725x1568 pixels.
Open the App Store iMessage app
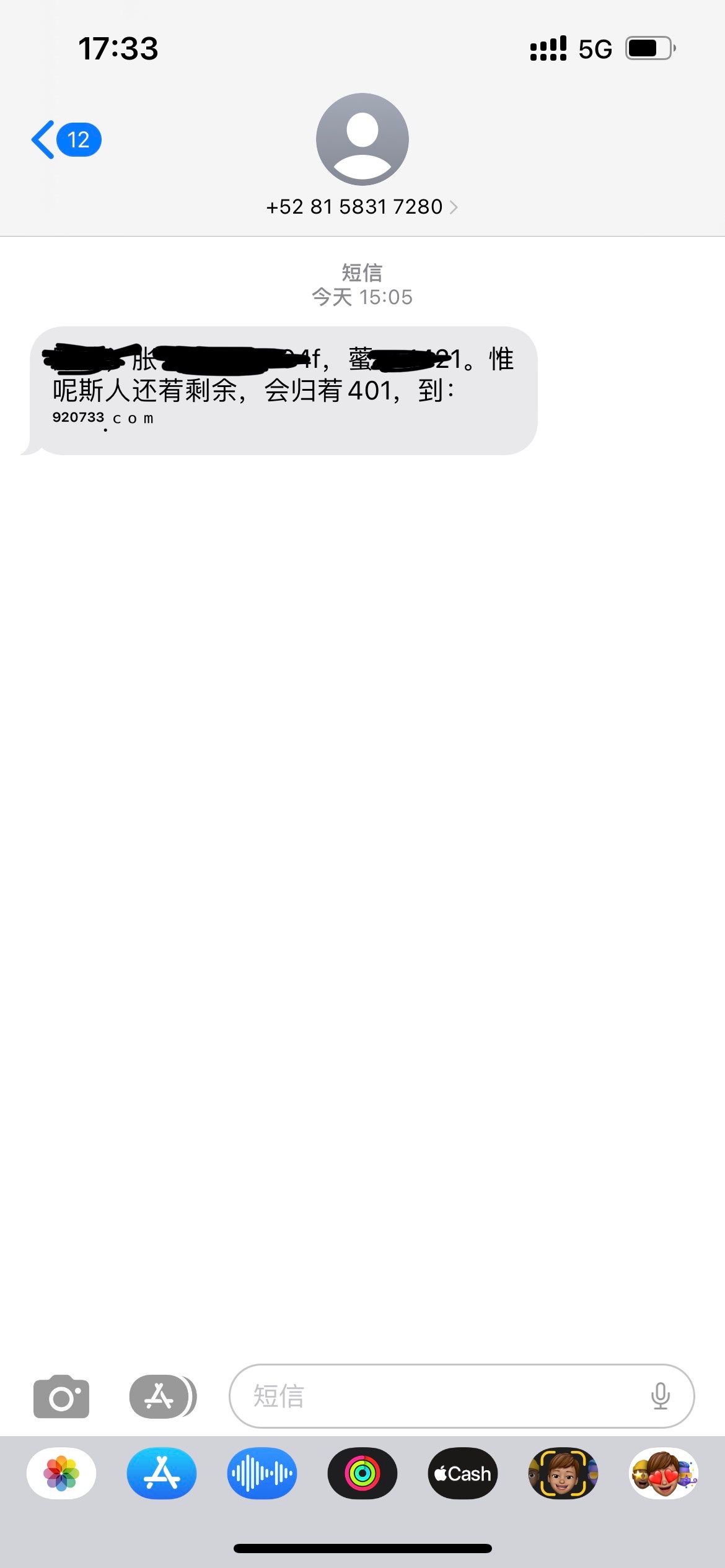(x=162, y=1473)
